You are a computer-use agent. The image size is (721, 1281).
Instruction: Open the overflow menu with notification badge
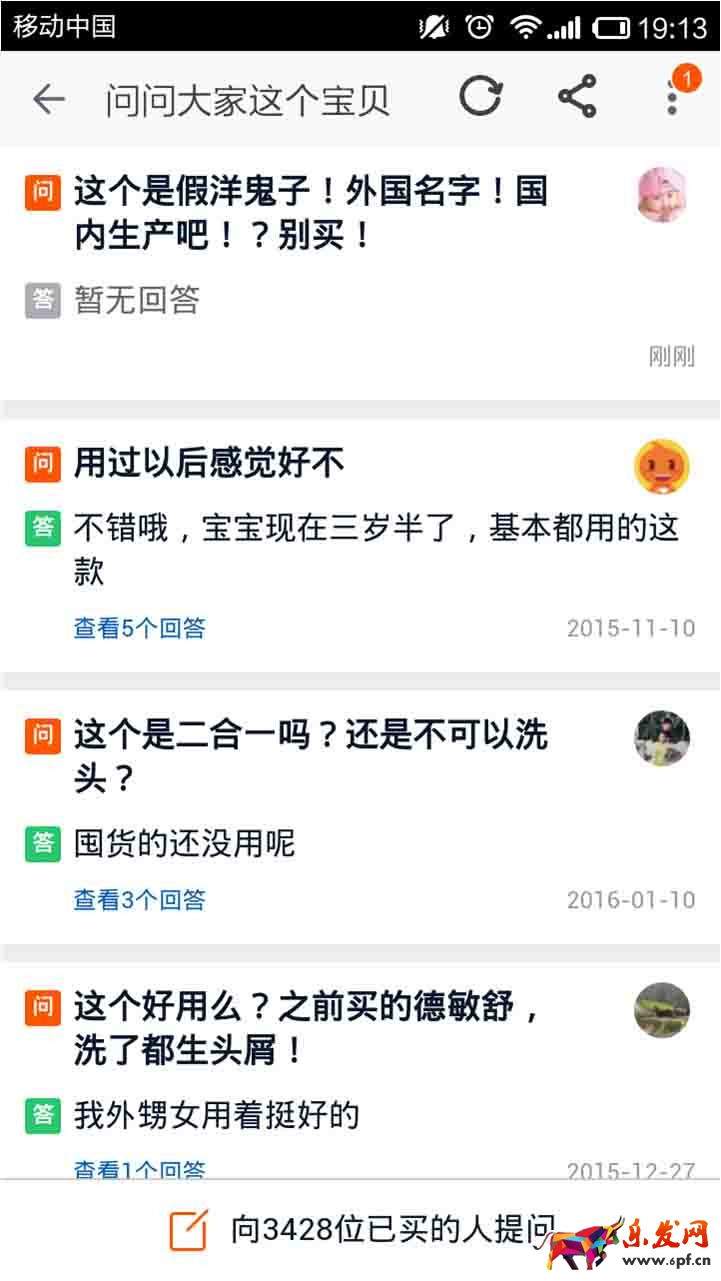tap(674, 96)
